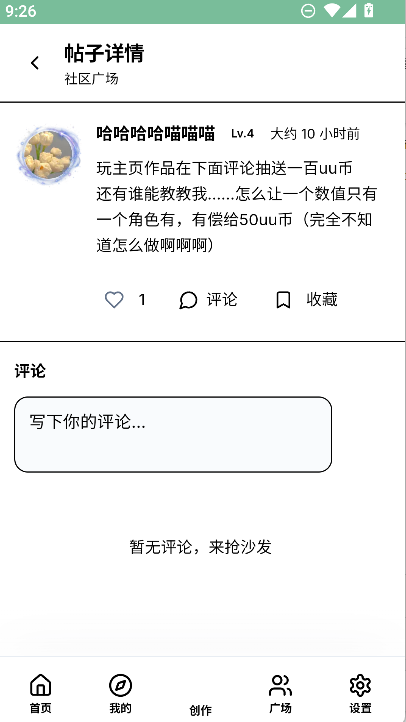Switch to the 广场 tab
The height and width of the screenshot is (722, 406).
click(280, 694)
